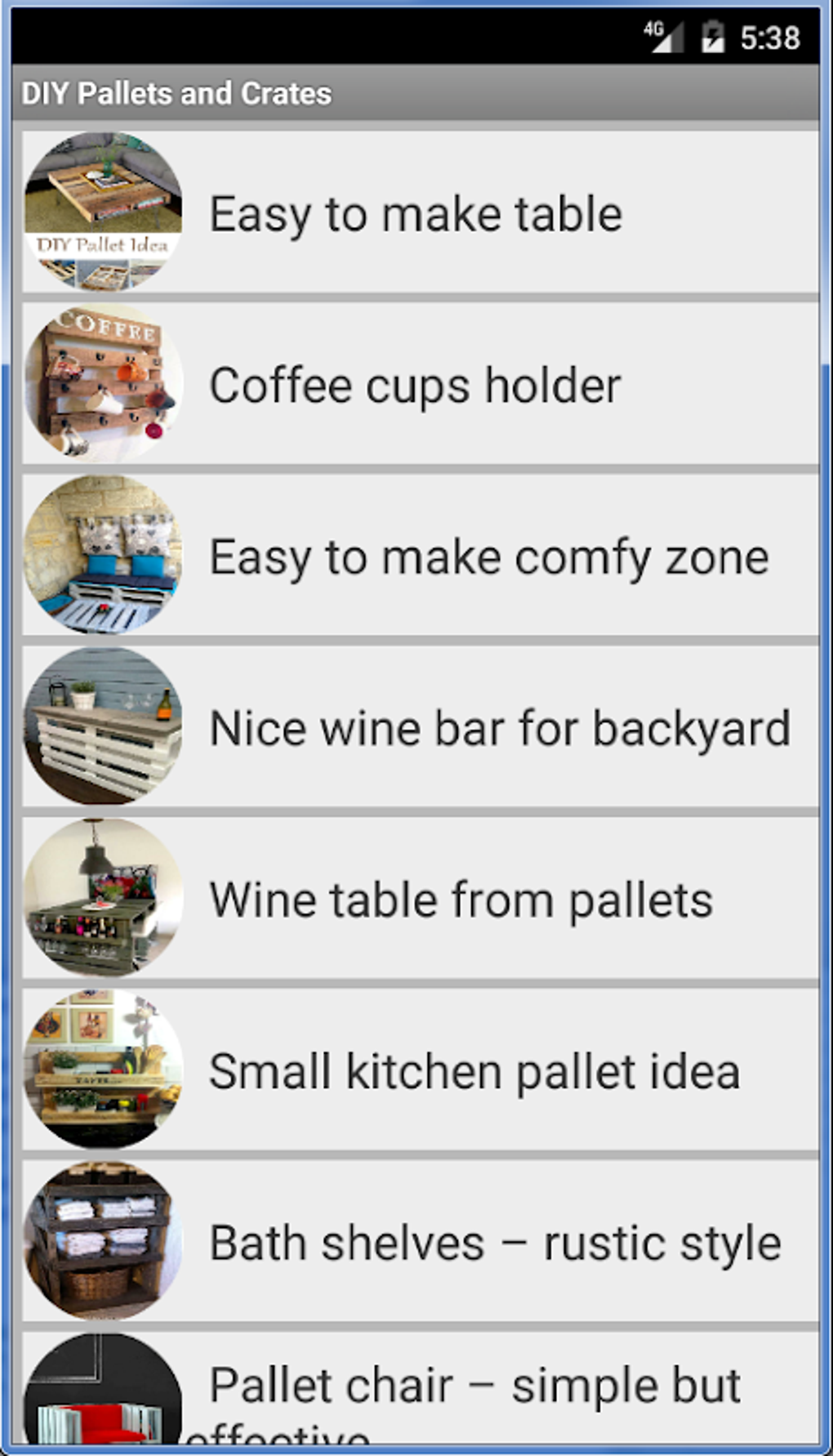Open Bath shelves rustic style entry

pos(495,1244)
